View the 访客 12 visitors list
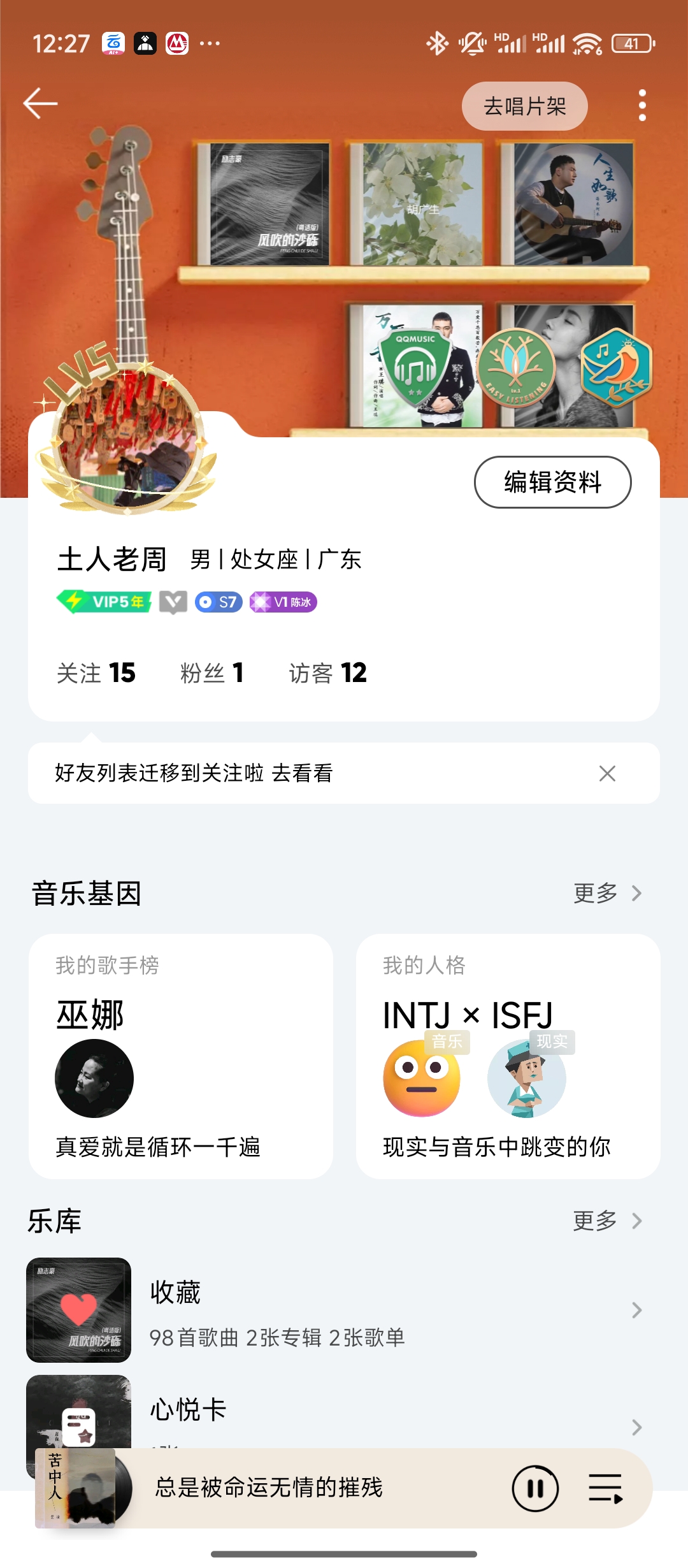 [x=327, y=673]
